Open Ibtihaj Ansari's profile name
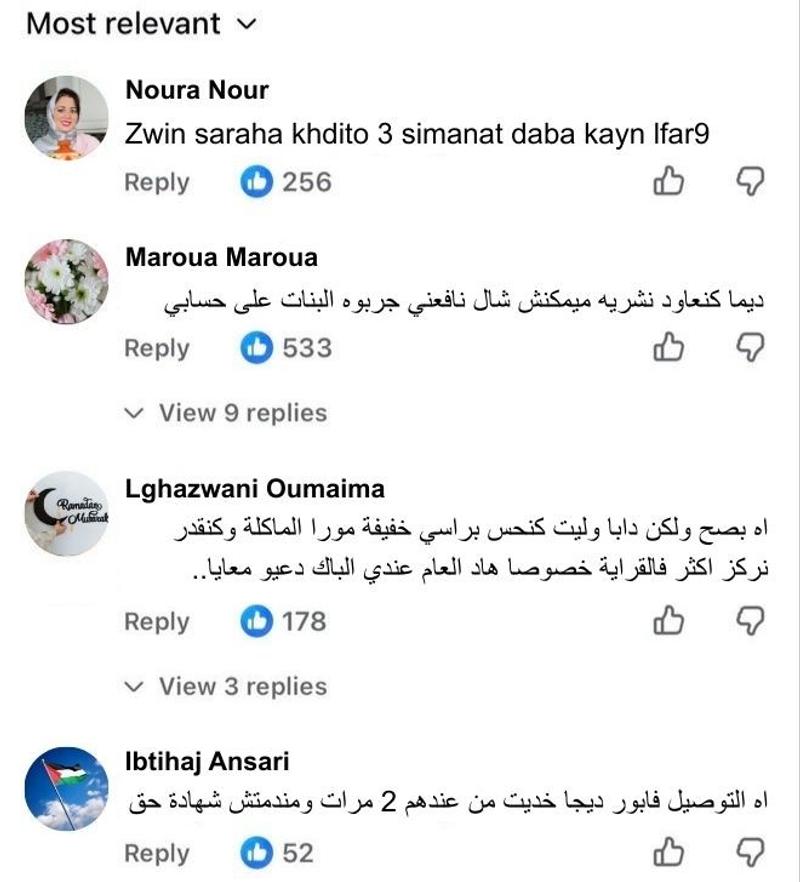800x882 pixels. [x=207, y=762]
